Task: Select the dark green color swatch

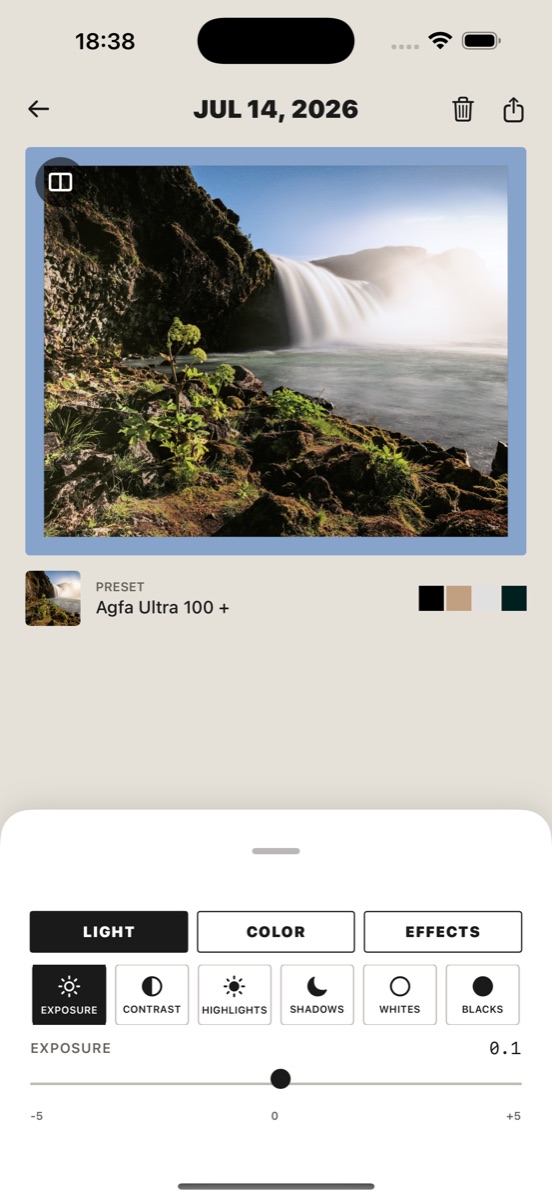Action: [x=514, y=598]
